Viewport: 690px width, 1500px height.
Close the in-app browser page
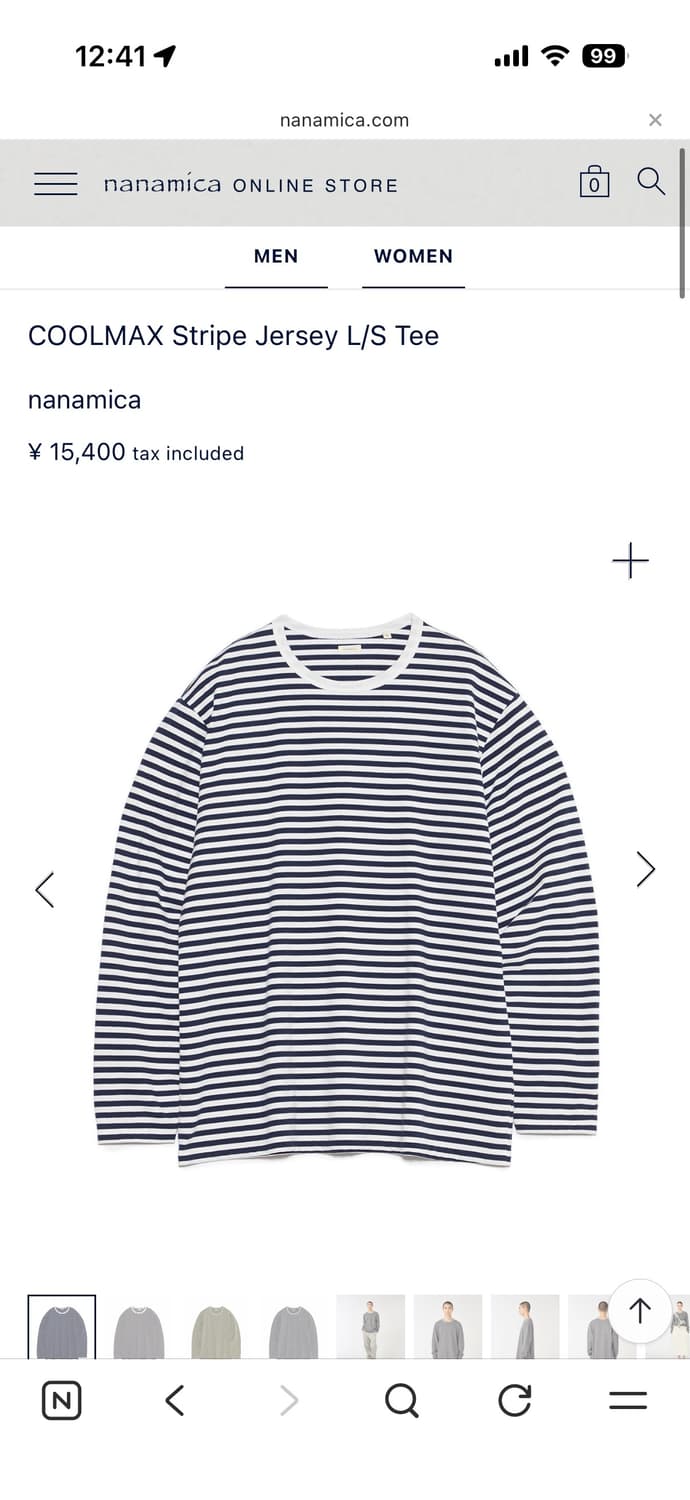tap(655, 120)
